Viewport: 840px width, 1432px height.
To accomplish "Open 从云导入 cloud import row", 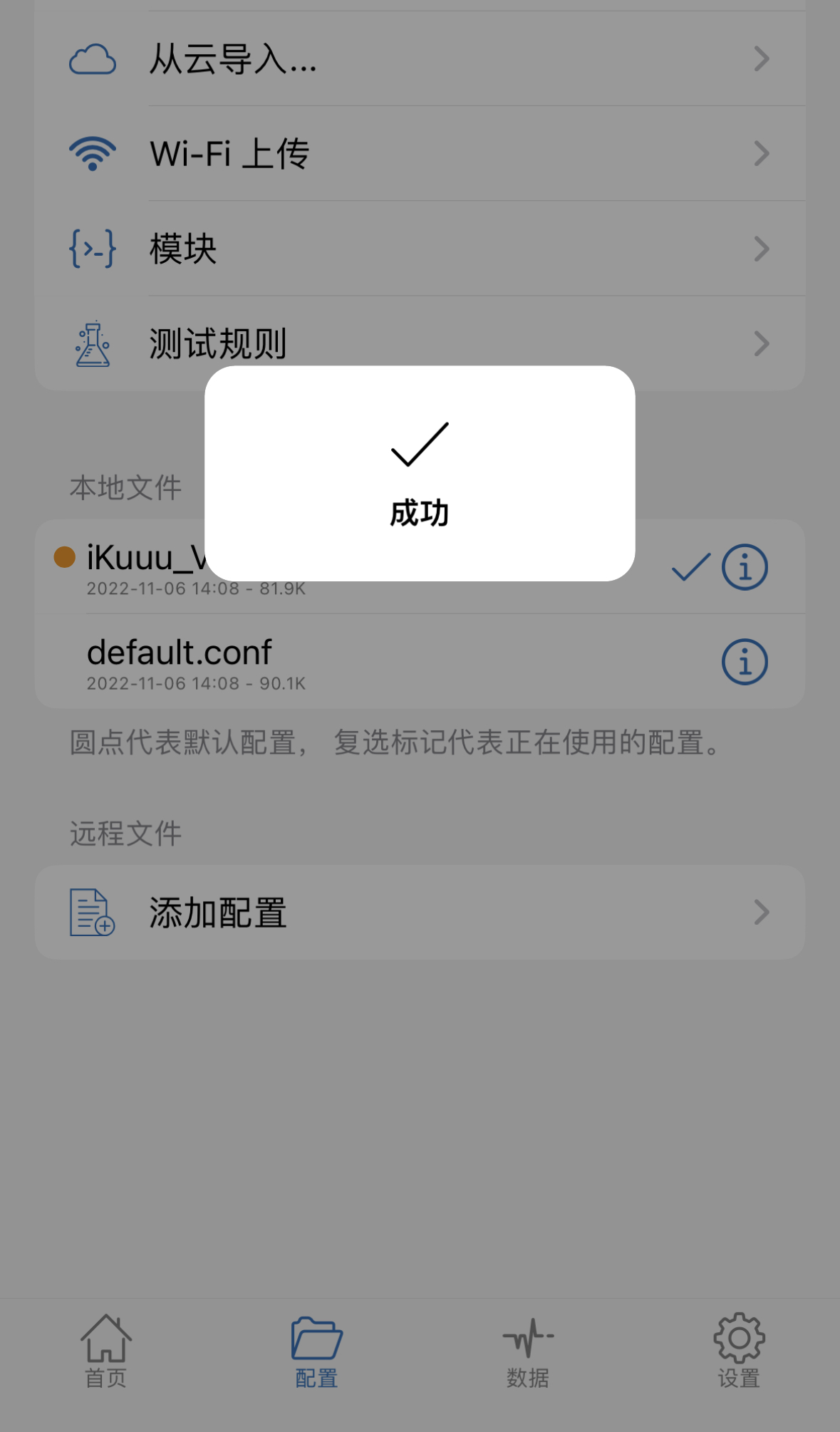I will pos(420,59).
